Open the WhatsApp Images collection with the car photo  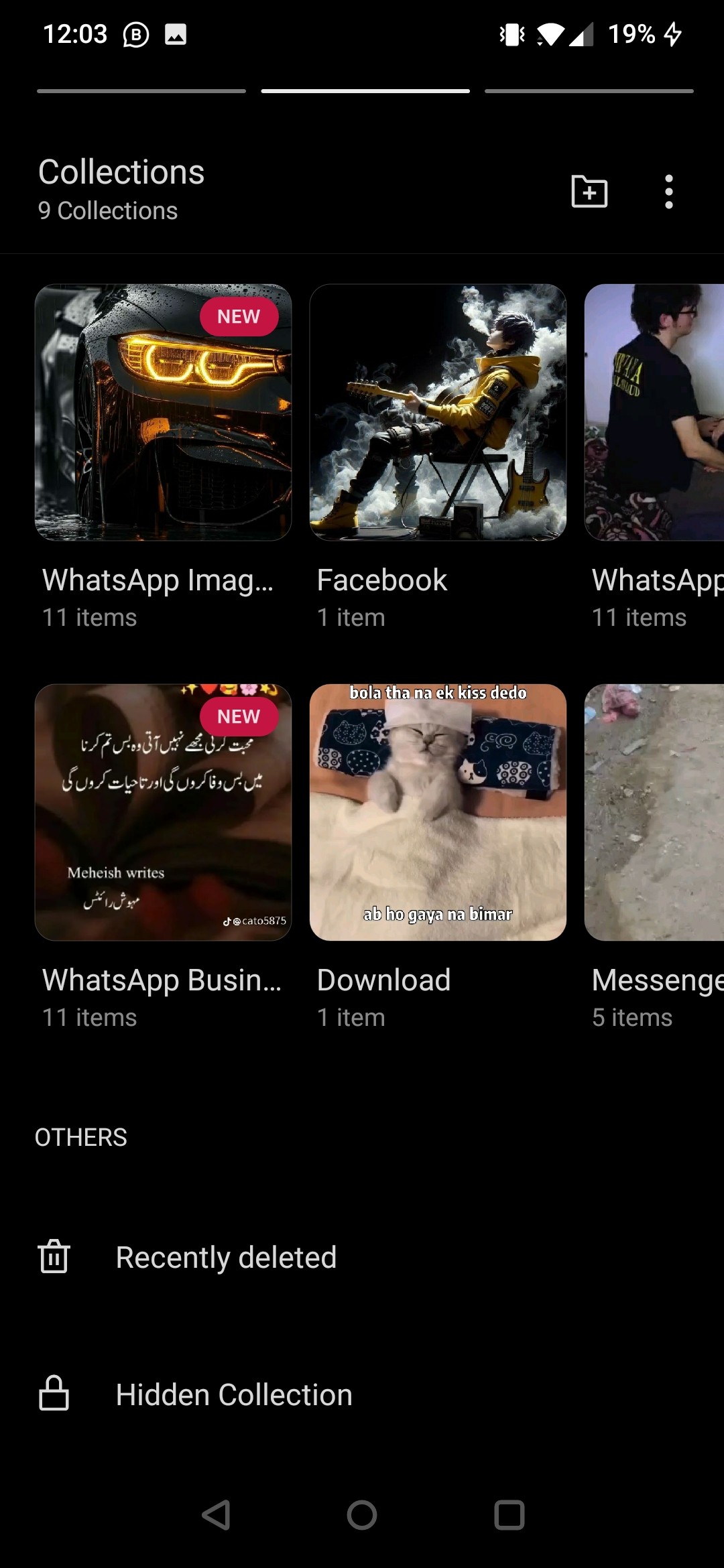(163, 412)
